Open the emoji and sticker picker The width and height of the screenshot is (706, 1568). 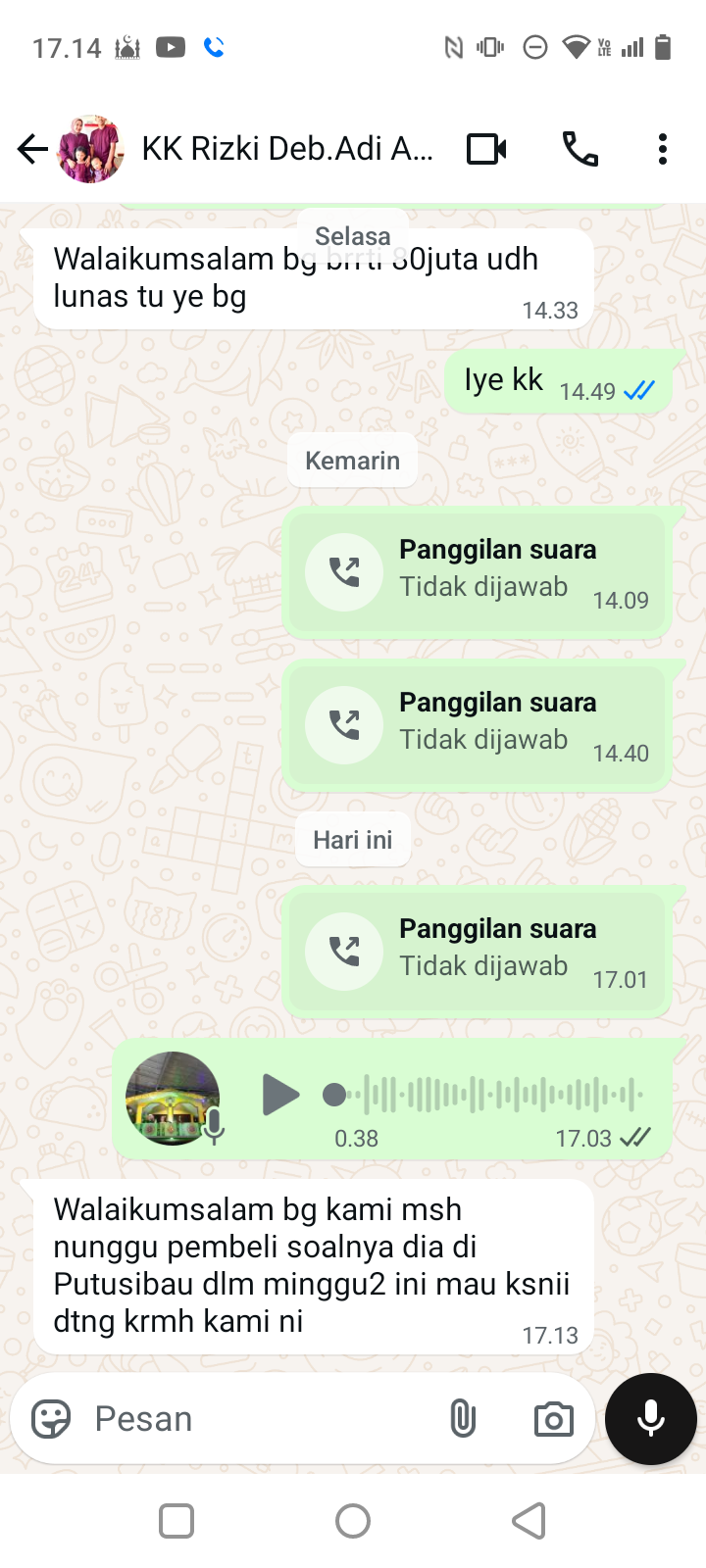point(51,1418)
